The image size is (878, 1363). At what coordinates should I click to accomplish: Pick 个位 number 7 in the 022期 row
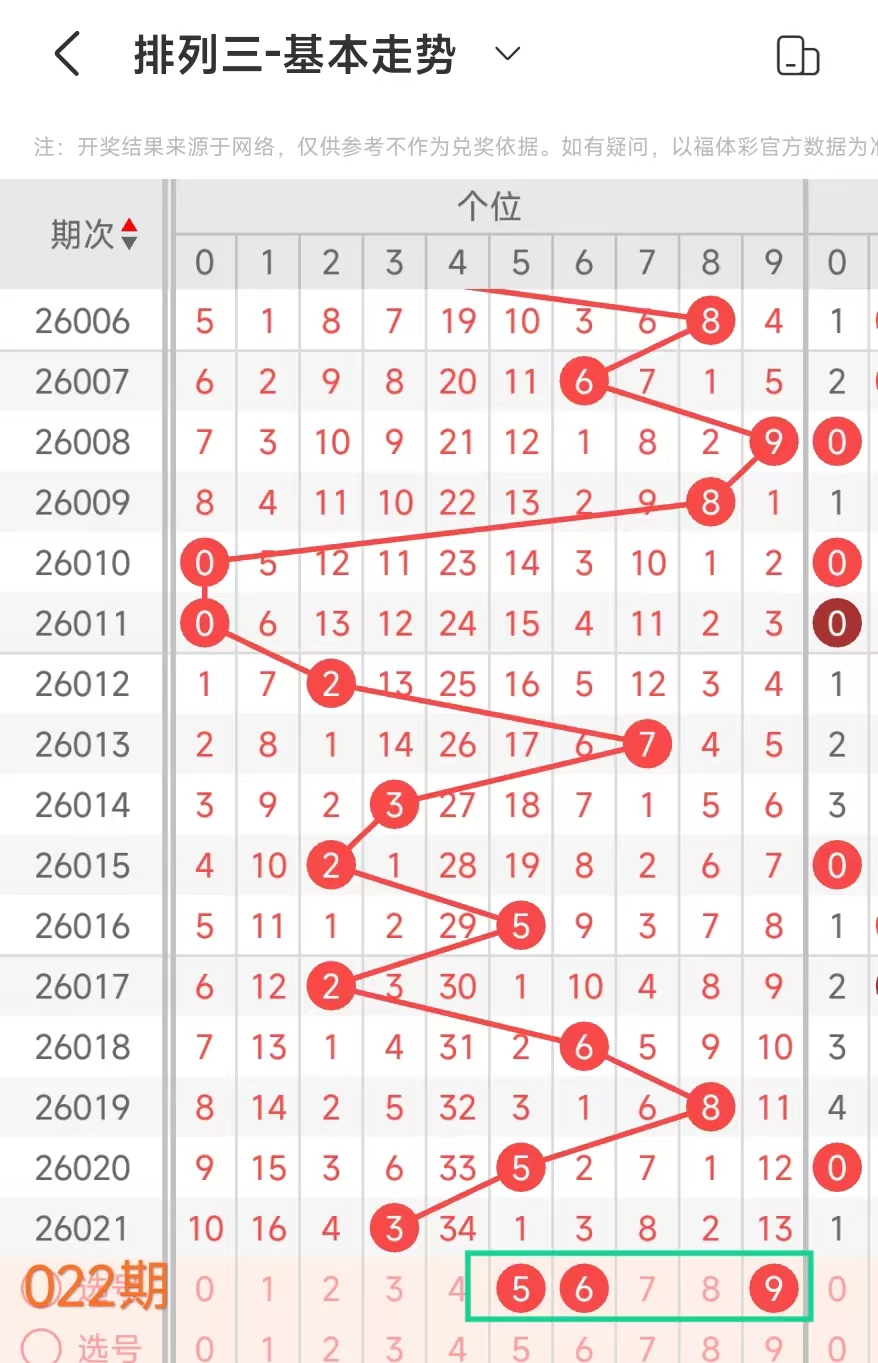click(647, 1290)
